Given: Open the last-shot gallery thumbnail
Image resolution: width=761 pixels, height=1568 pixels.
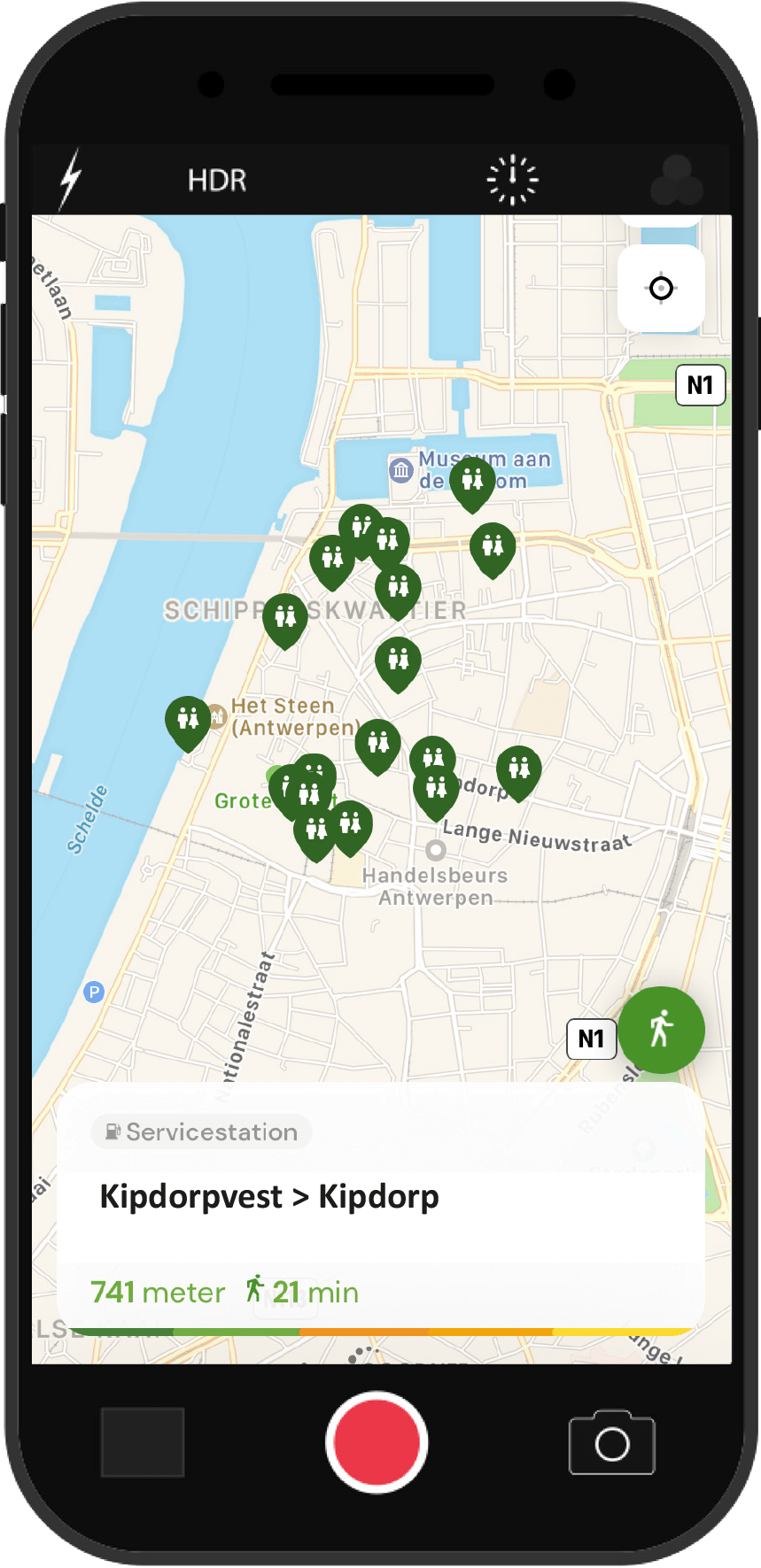Looking at the screenshot, I should click(x=143, y=1442).
